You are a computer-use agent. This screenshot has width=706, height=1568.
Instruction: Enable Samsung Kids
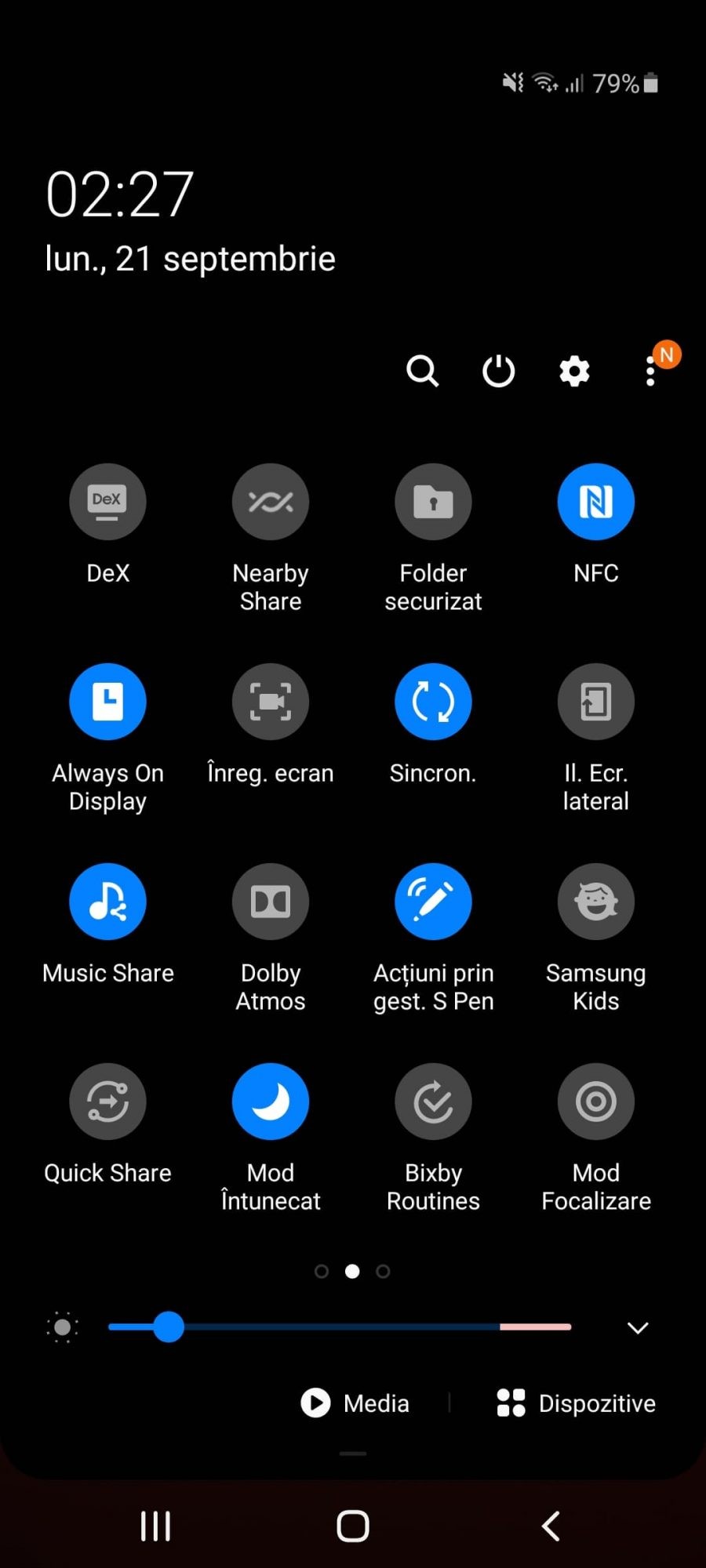click(596, 902)
